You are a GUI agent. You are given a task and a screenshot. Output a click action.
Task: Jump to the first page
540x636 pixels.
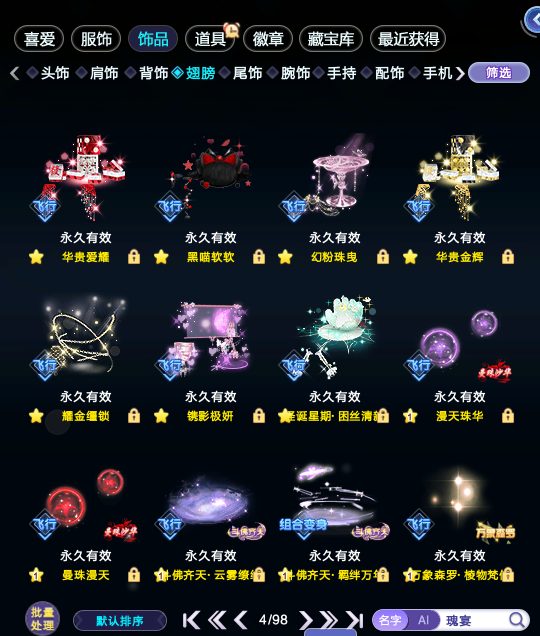tap(191, 620)
